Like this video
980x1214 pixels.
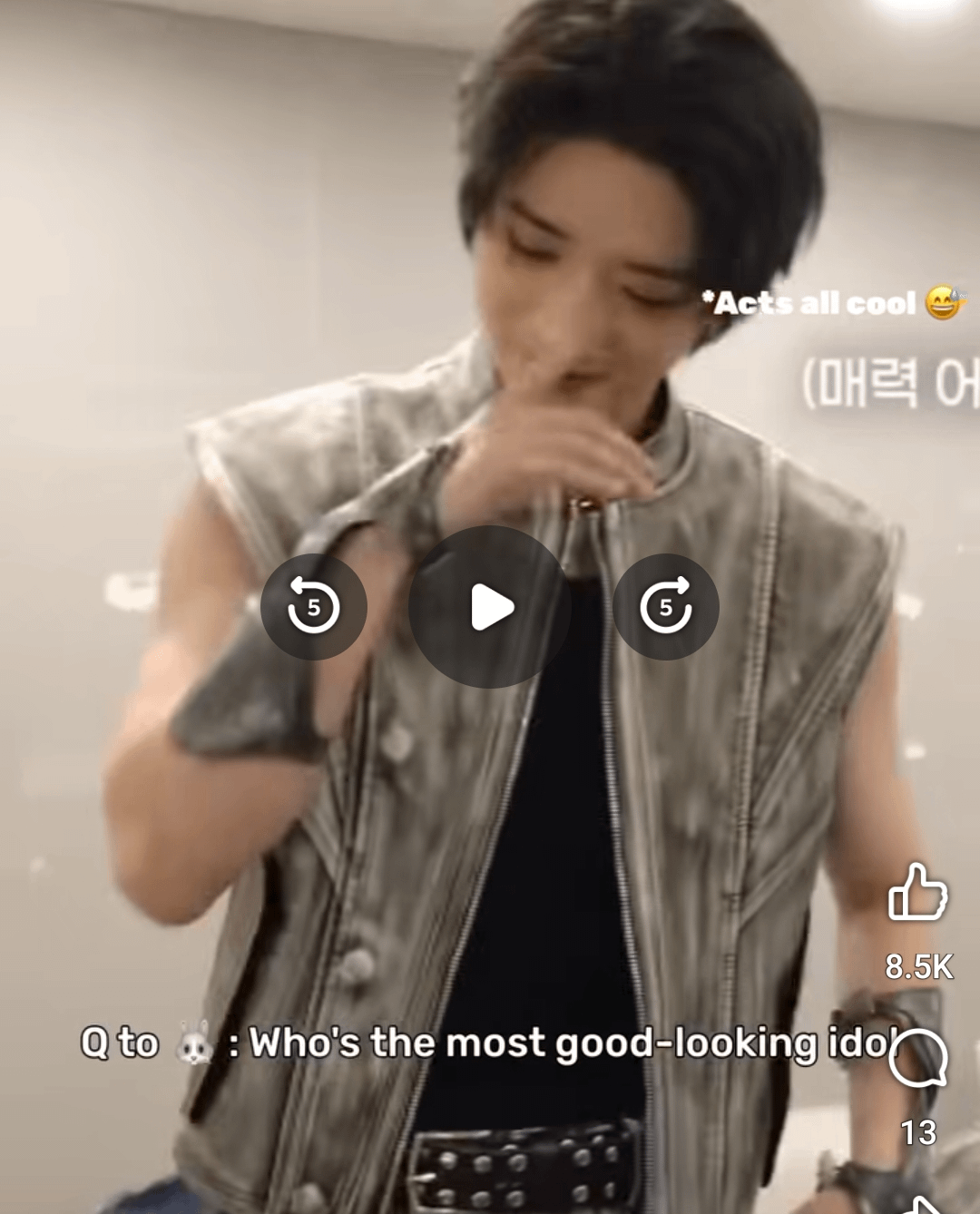[917, 893]
